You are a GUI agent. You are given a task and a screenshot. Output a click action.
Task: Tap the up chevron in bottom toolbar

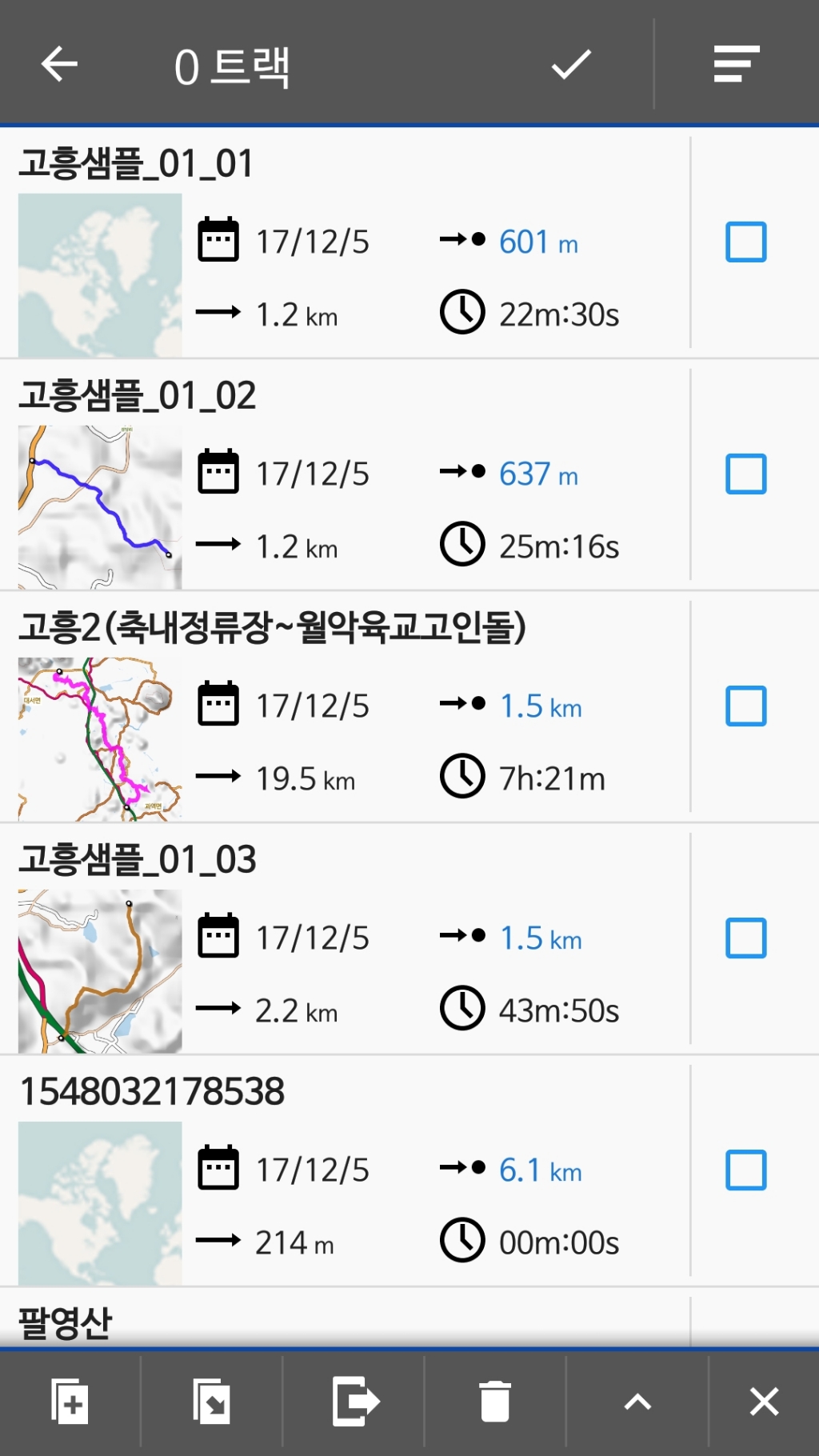[x=637, y=1402]
